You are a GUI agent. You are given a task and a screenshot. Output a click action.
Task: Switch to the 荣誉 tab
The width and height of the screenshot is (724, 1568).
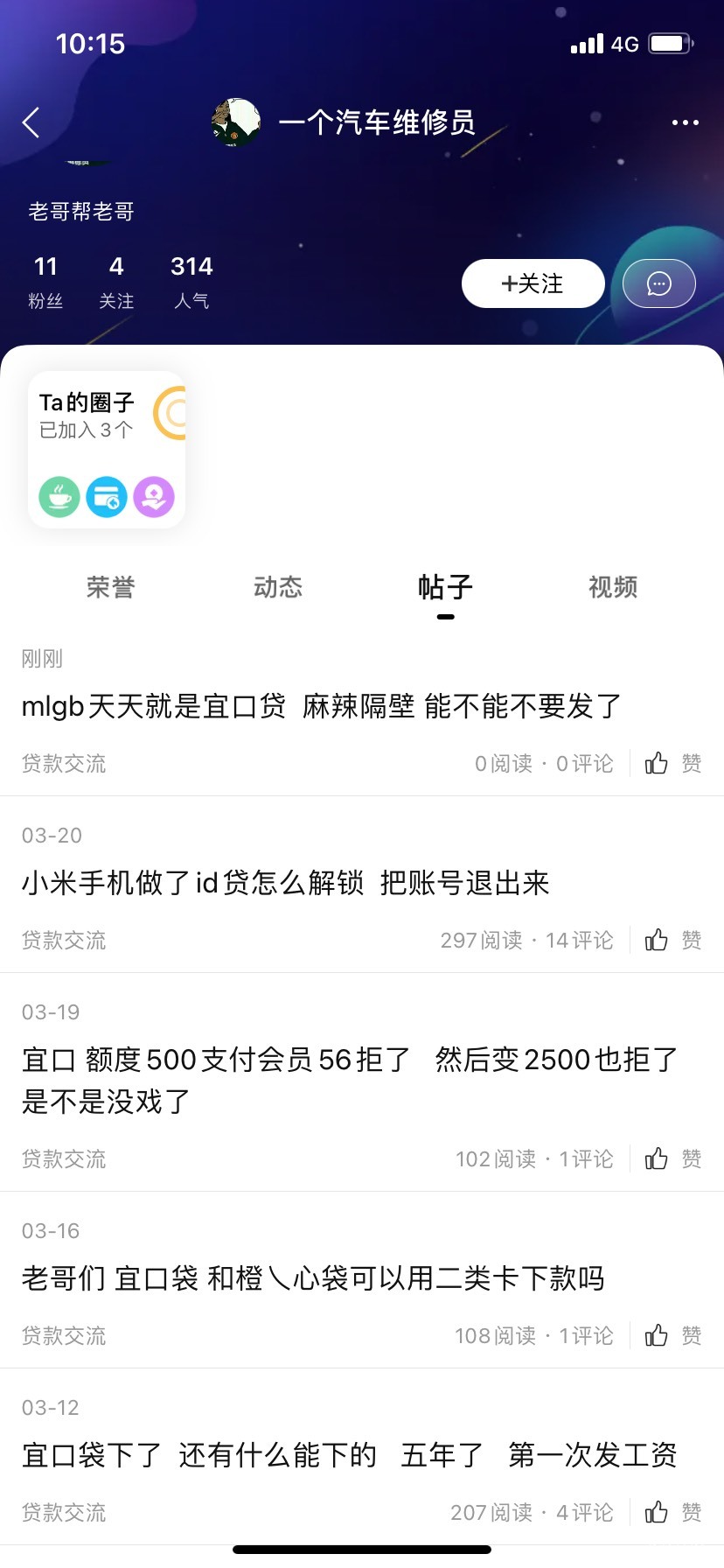[110, 587]
